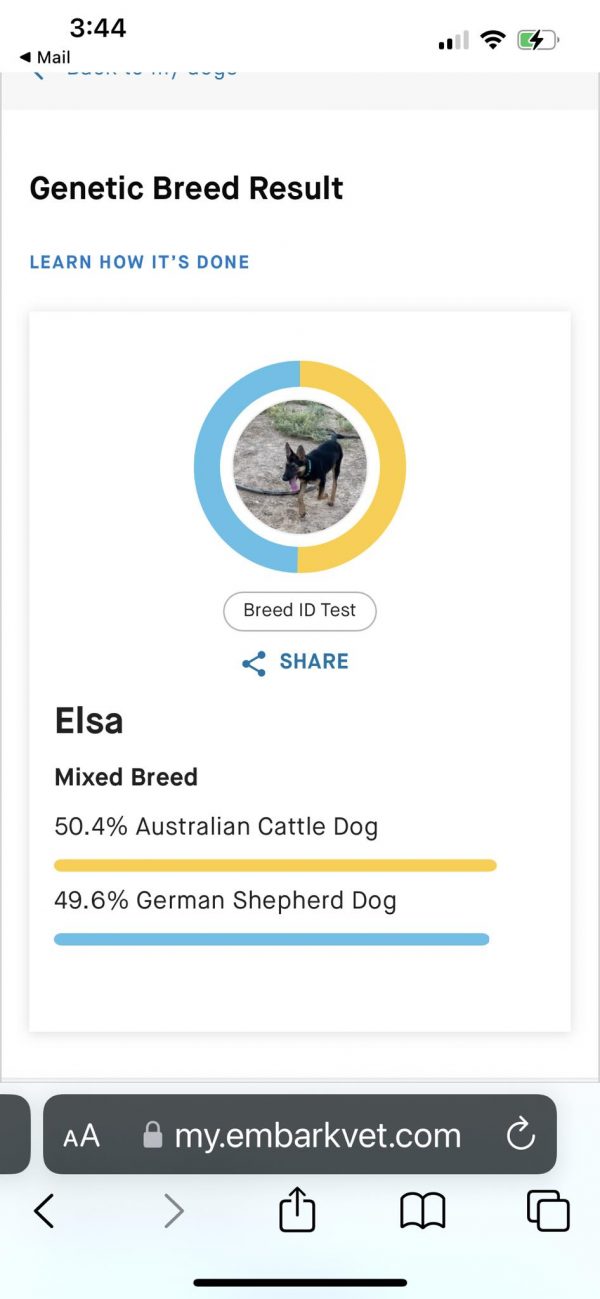Image resolution: width=600 pixels, height=1299 pixels.
Task: Show all open Safari tabs
Action: coord(548,1211)
